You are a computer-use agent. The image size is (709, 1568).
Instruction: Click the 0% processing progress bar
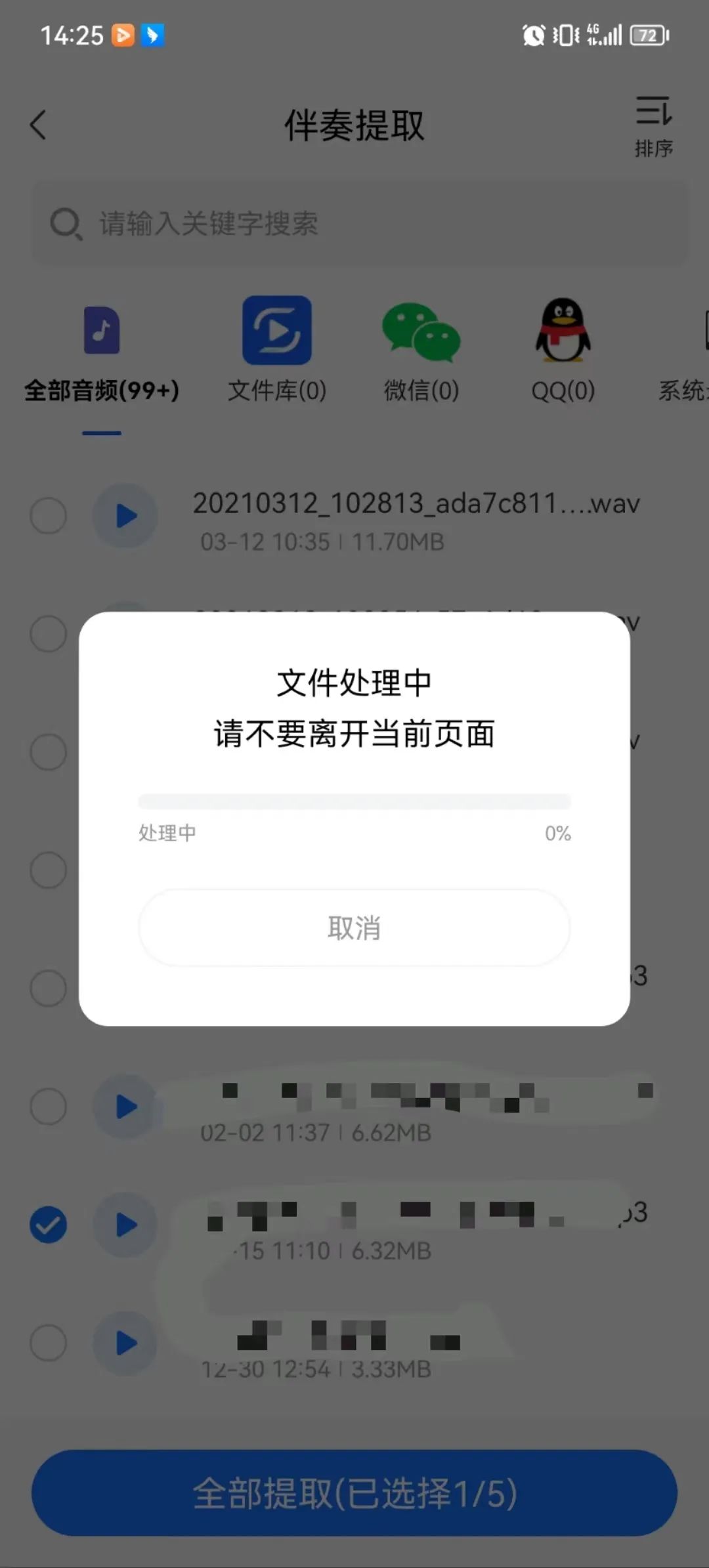354,801
